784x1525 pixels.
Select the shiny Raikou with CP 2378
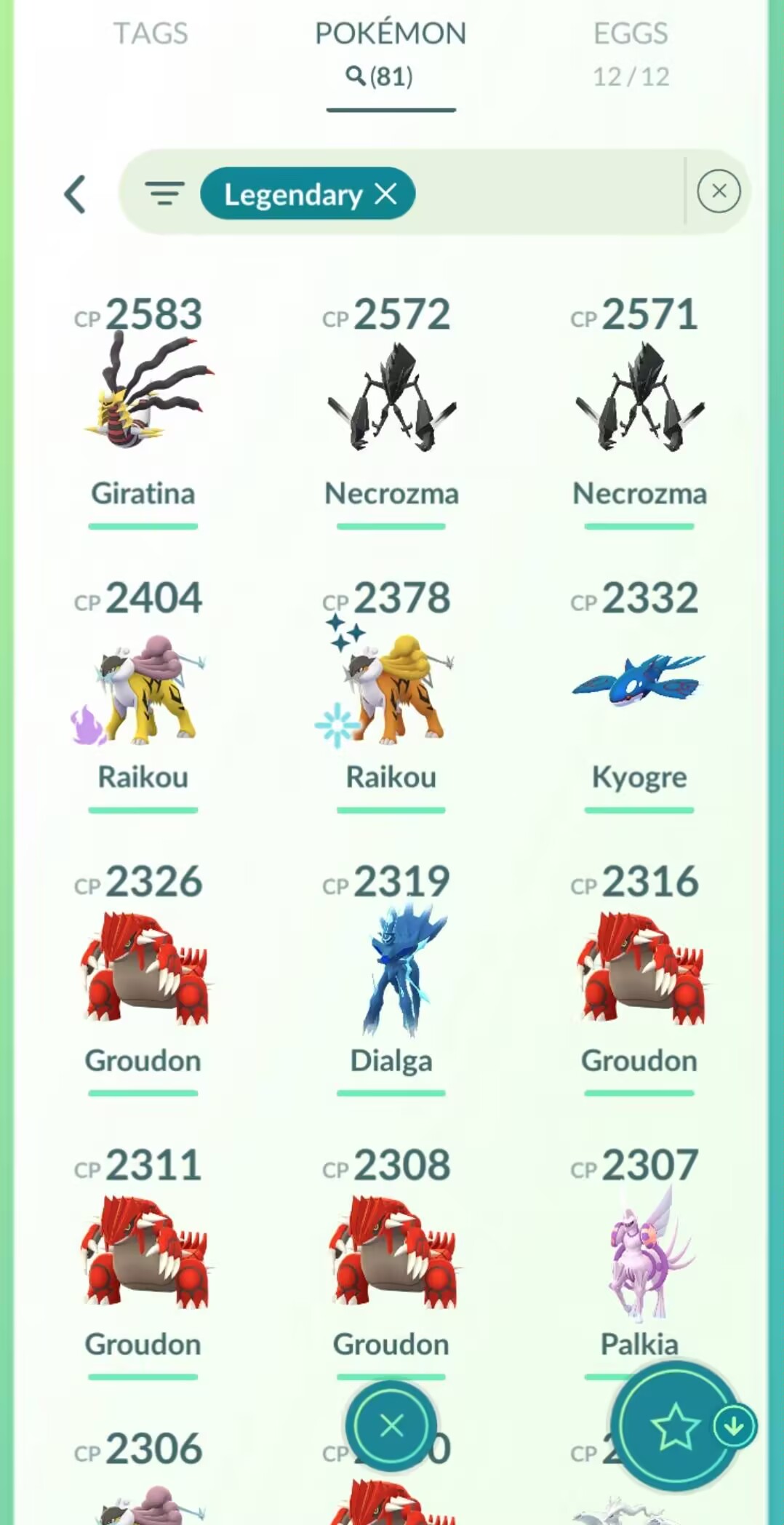pos(391,688)
